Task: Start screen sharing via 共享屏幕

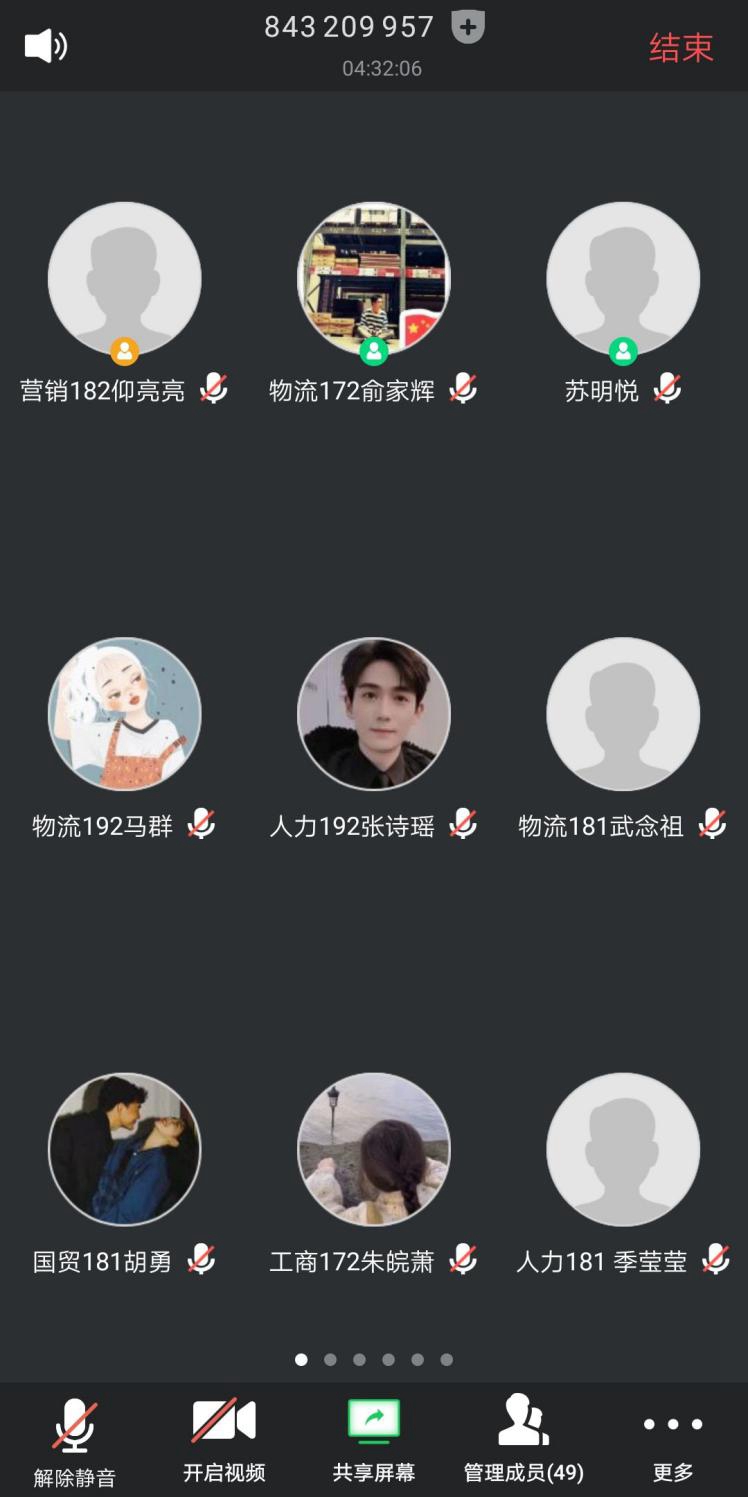Action: click(x=373, y=1441)
